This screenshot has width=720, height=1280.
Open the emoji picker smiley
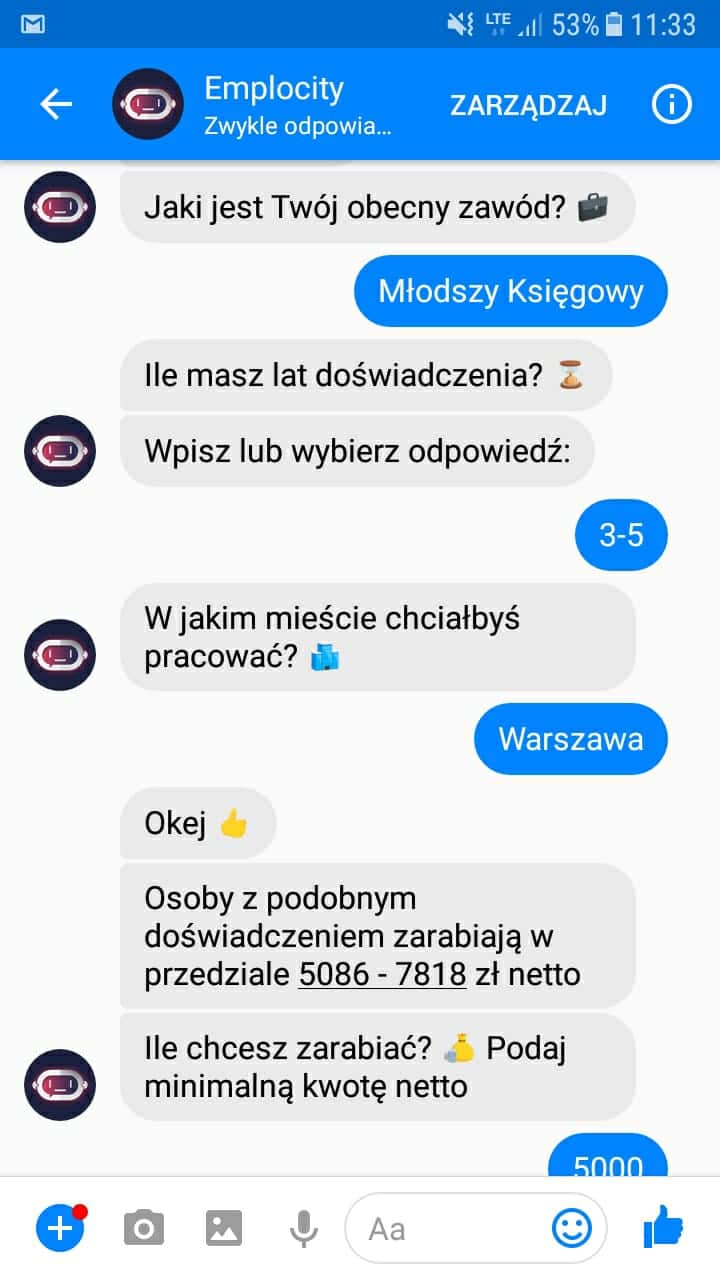572,1228
